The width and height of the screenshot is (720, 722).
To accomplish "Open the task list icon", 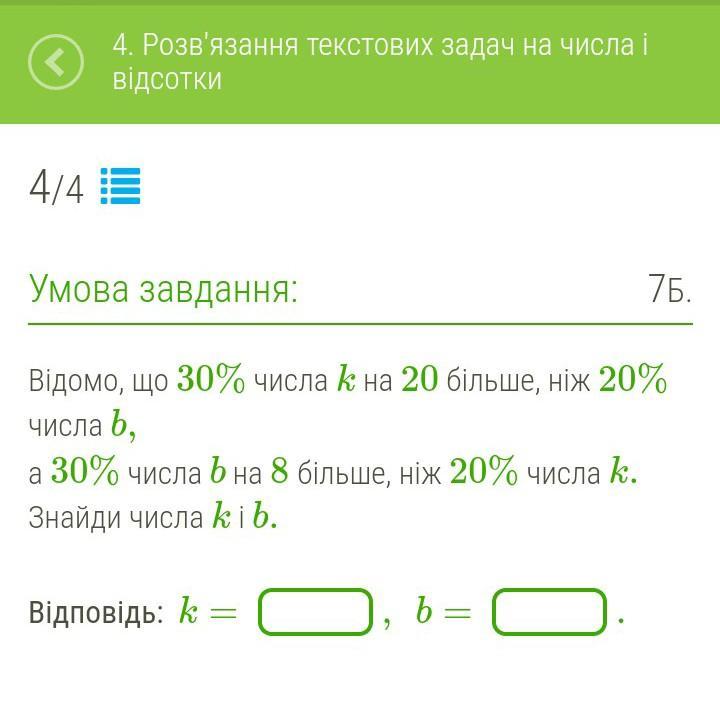I will pos(121,186).
